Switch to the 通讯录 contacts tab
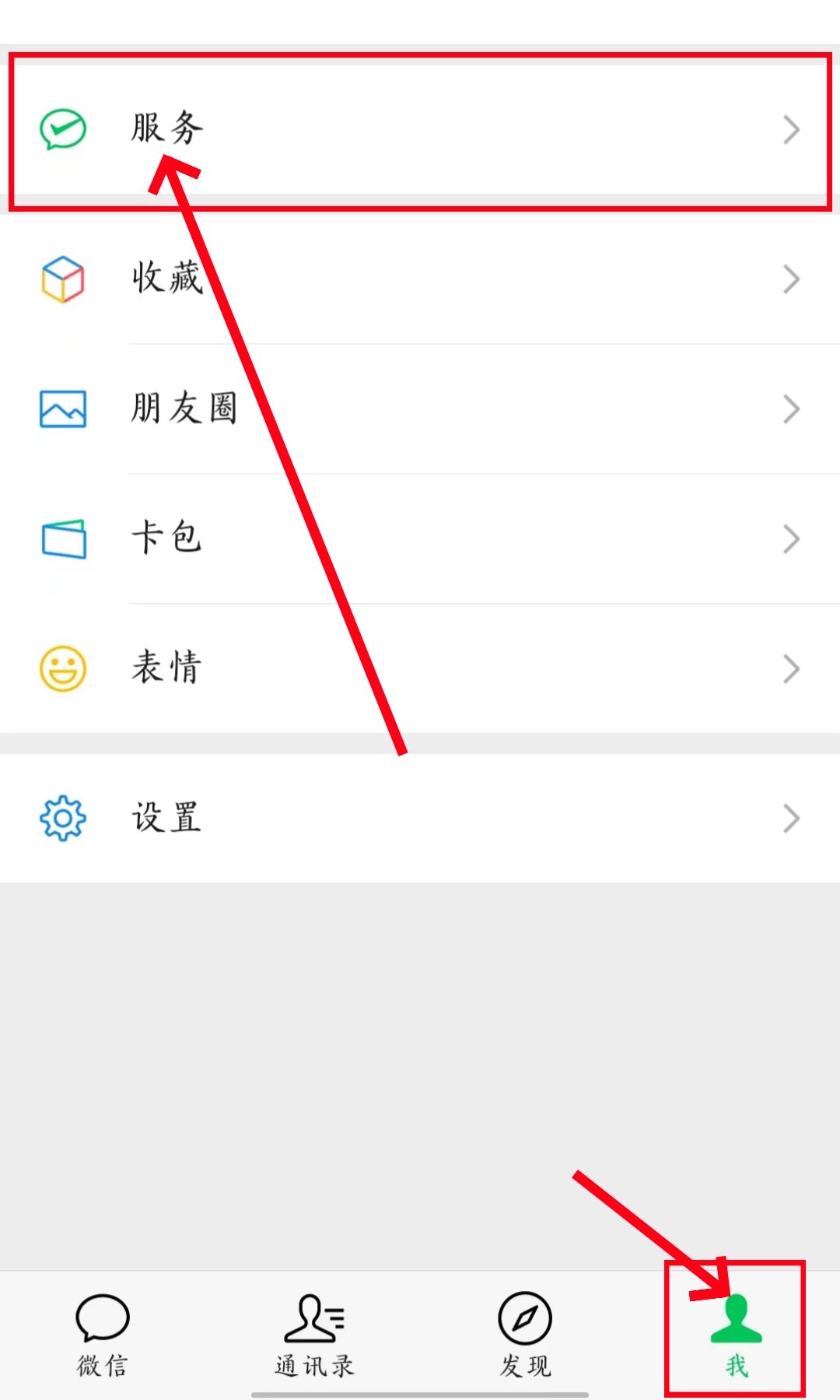Viewport: 840px width, 1400px height. click(314, 1334)
